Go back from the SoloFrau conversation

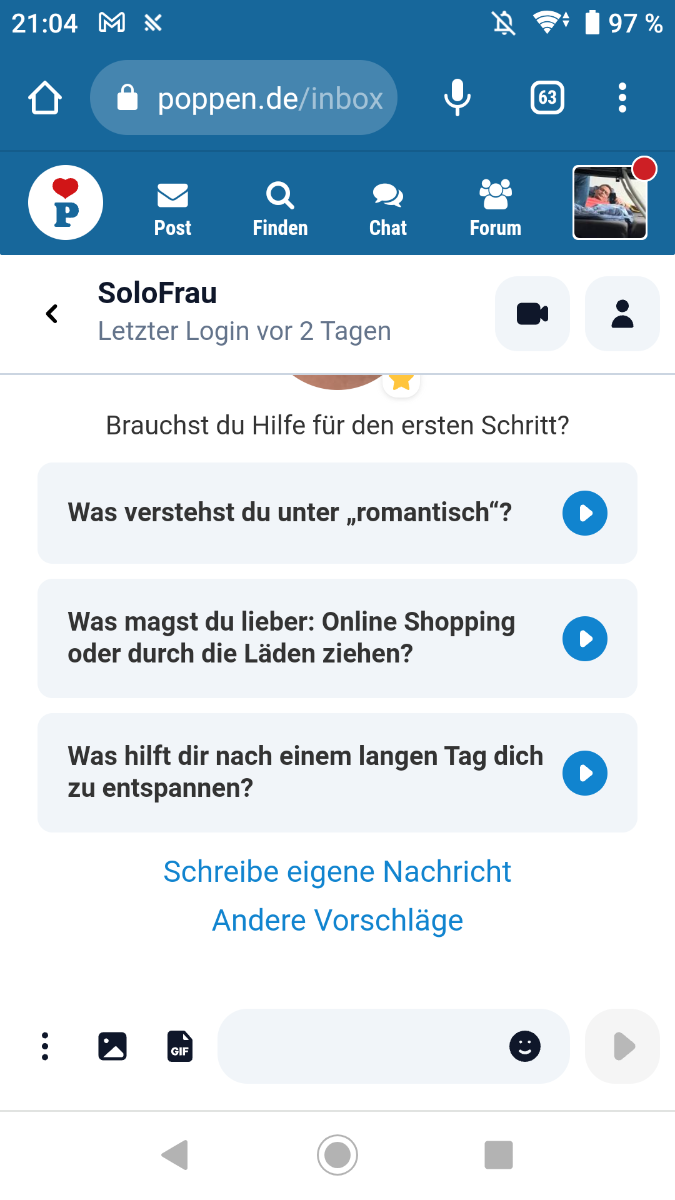(x=52, y=314)
